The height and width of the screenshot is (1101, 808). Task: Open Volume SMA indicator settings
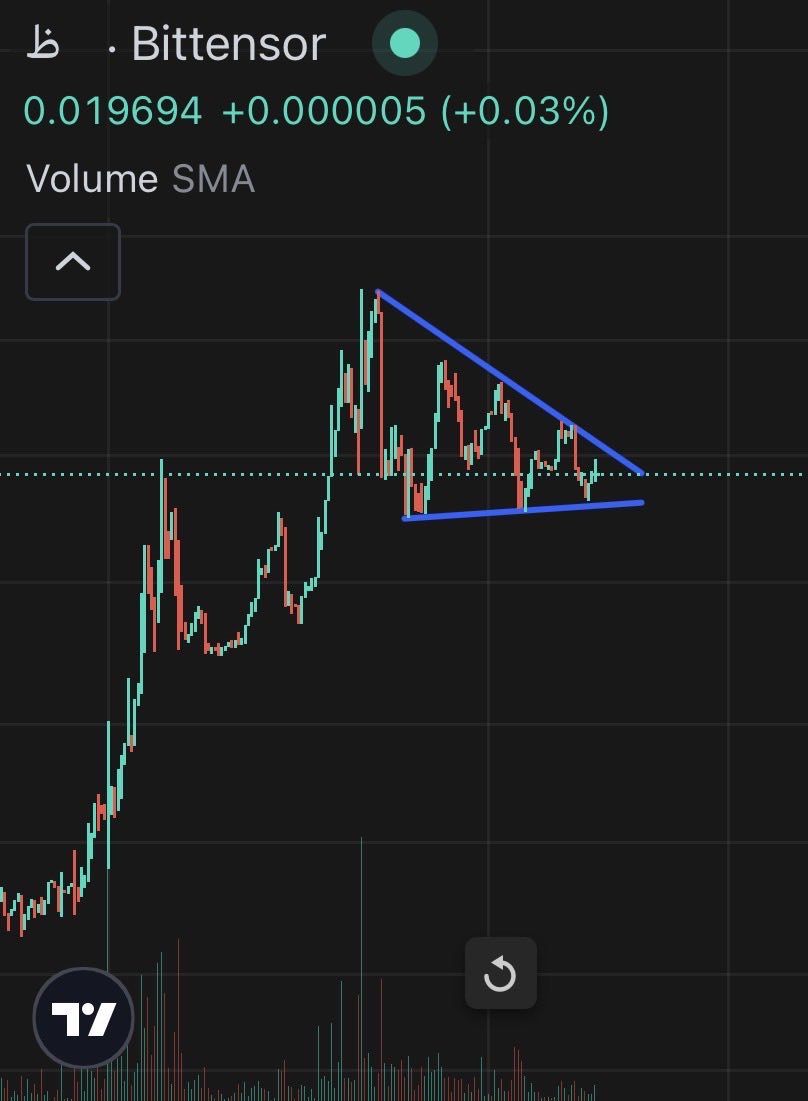click(x=140, y=179)
